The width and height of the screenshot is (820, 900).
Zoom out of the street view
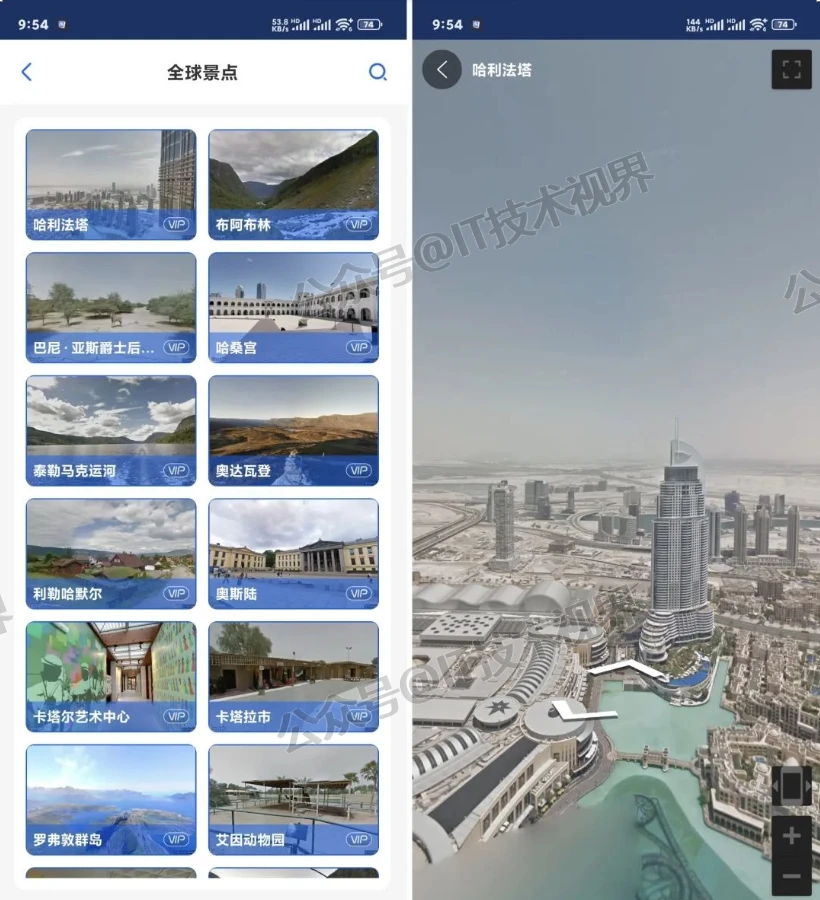pos(791,876)
